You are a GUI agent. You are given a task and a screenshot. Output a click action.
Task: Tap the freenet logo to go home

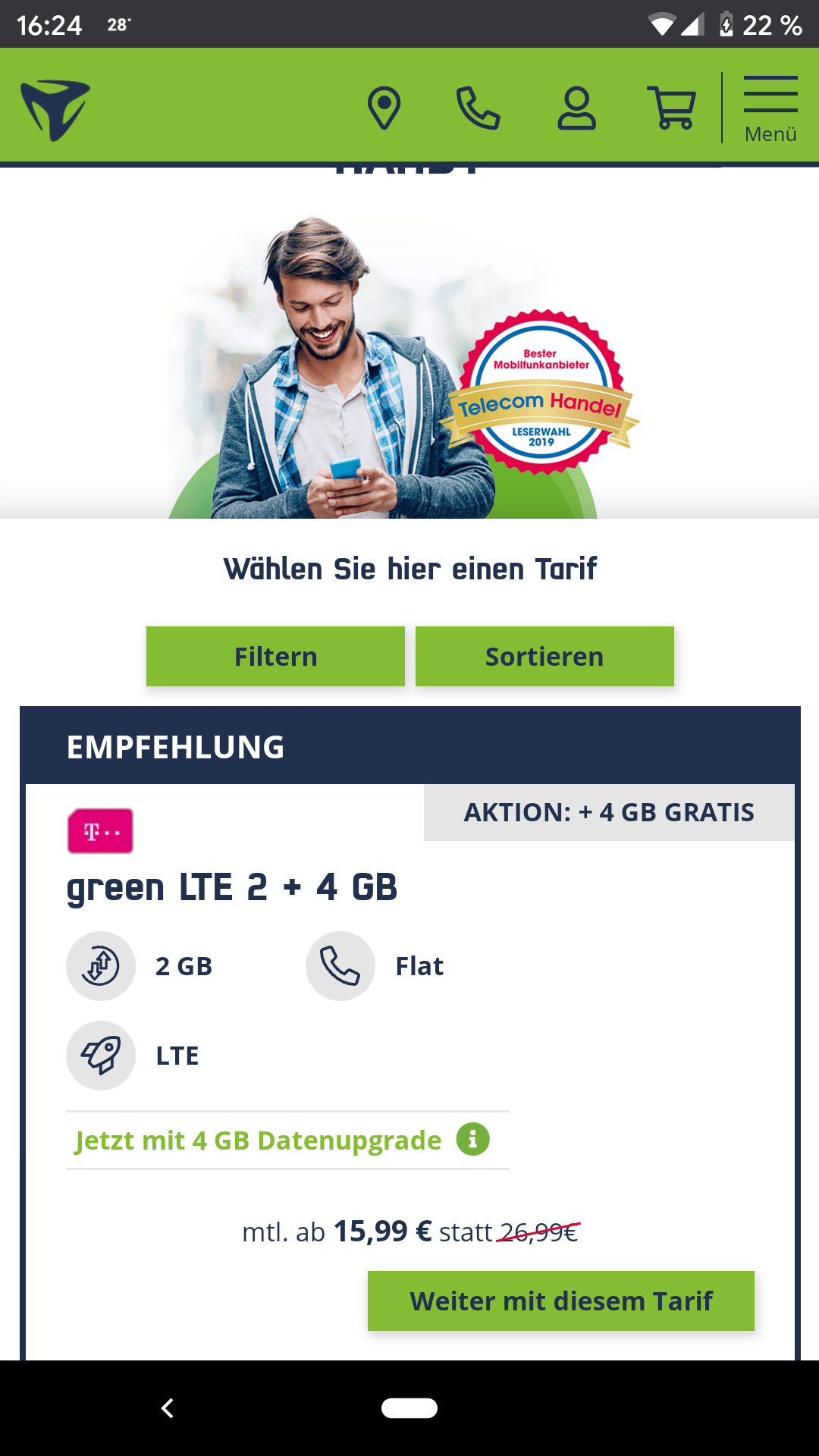click(55, 110)
